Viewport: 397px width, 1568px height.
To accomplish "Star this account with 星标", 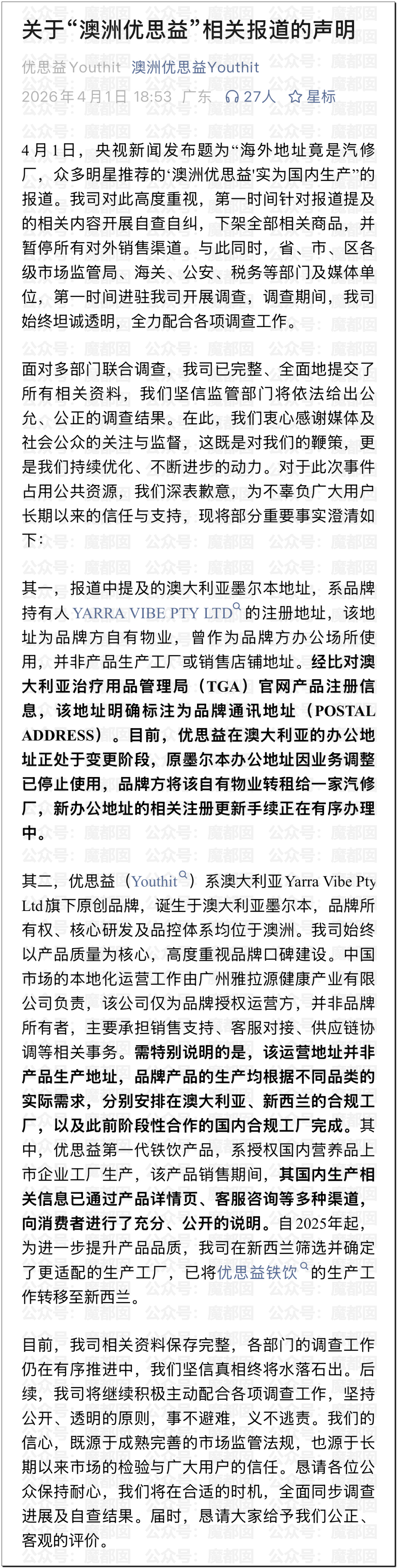I will pyautogui.click(x=312, y=97).
